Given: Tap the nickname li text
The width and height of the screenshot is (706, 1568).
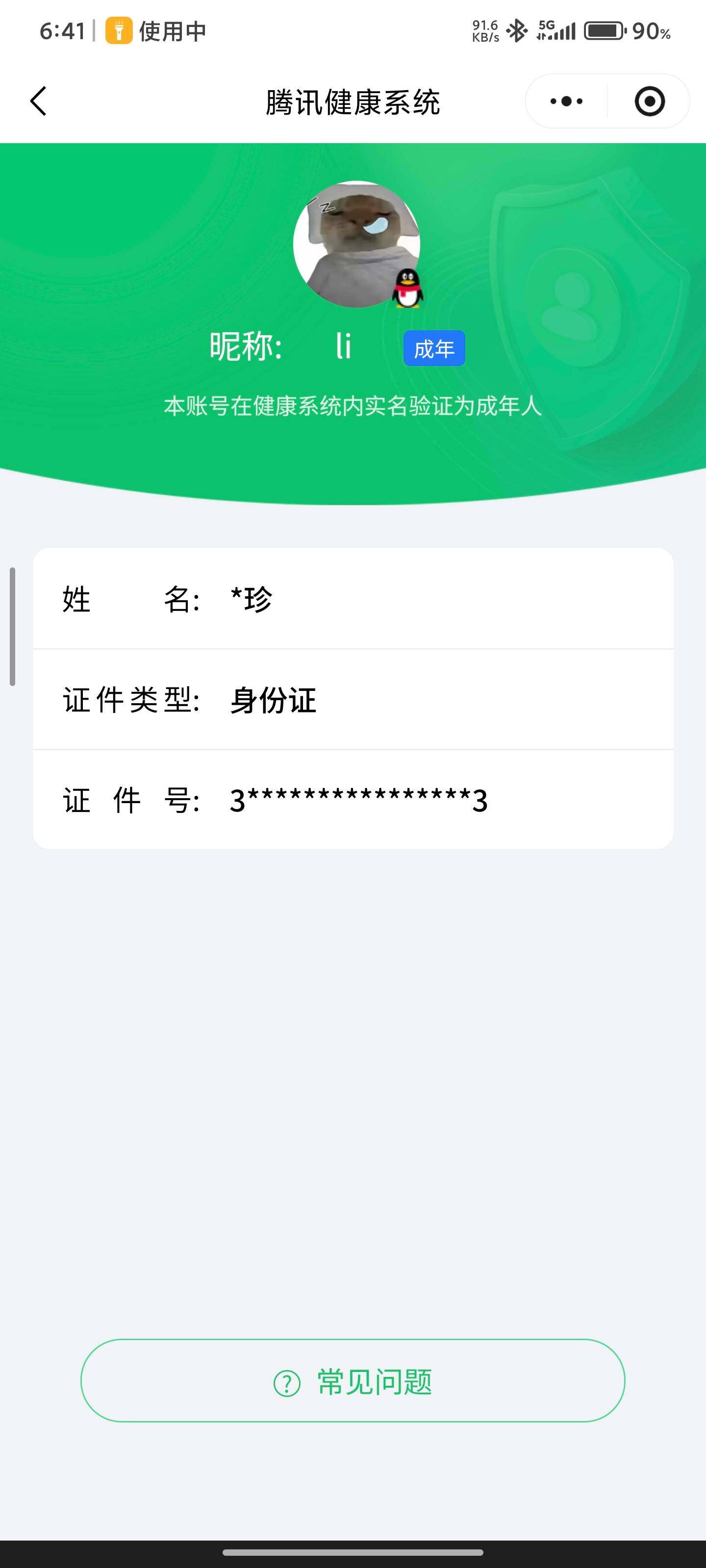Looking at the screenshot, I should [343, 347].
